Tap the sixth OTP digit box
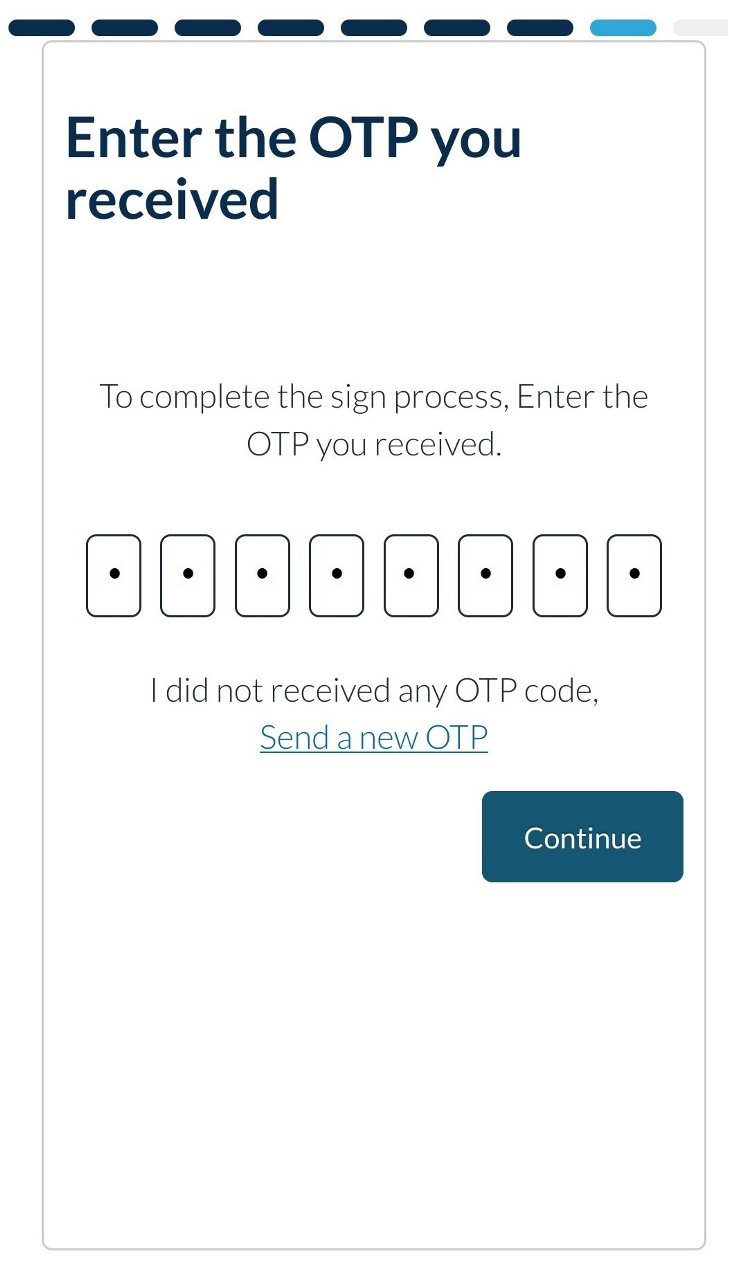 tap(485, 575)
